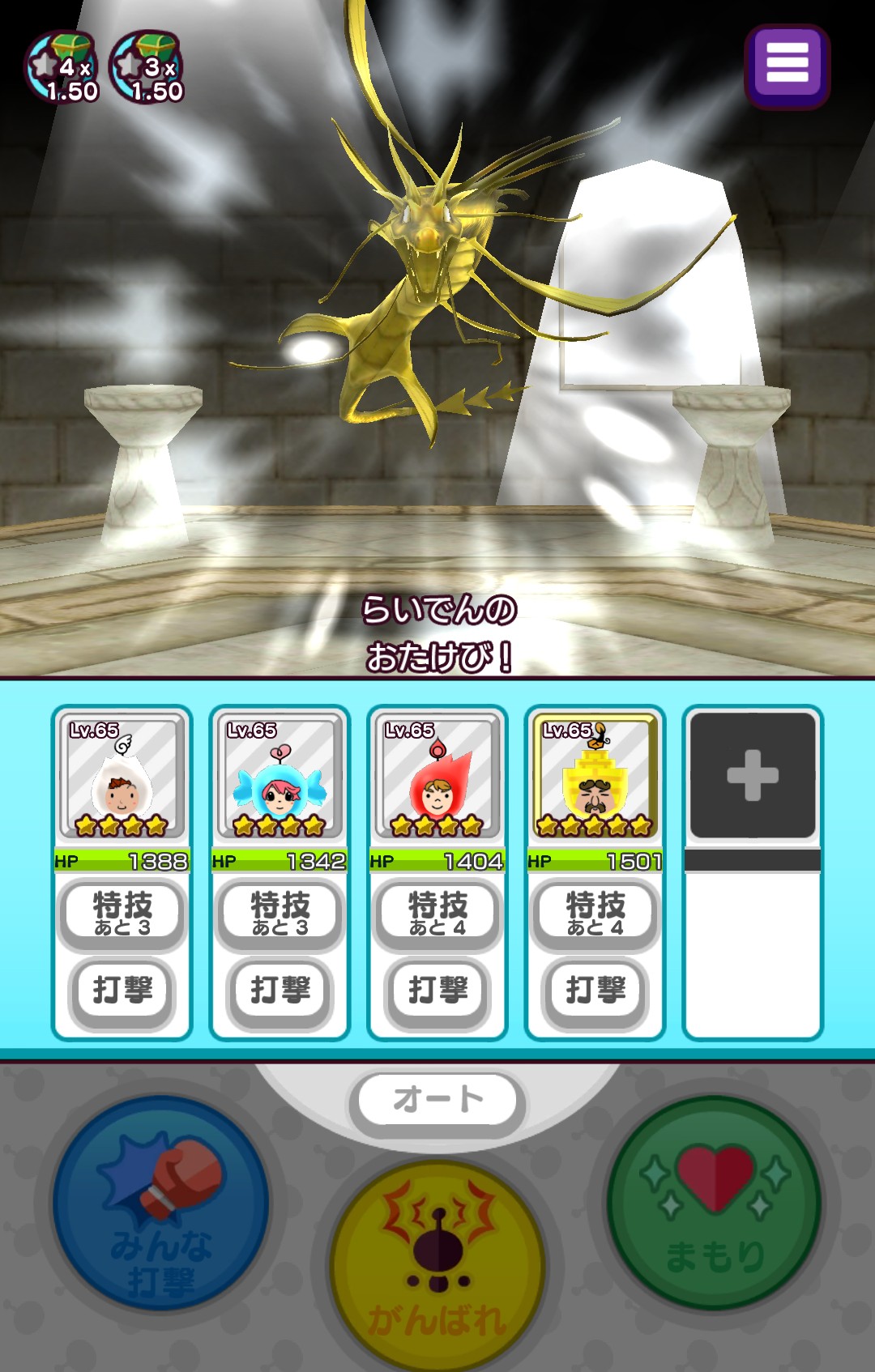Toggle the オート auto battle button

point(437,1099)
